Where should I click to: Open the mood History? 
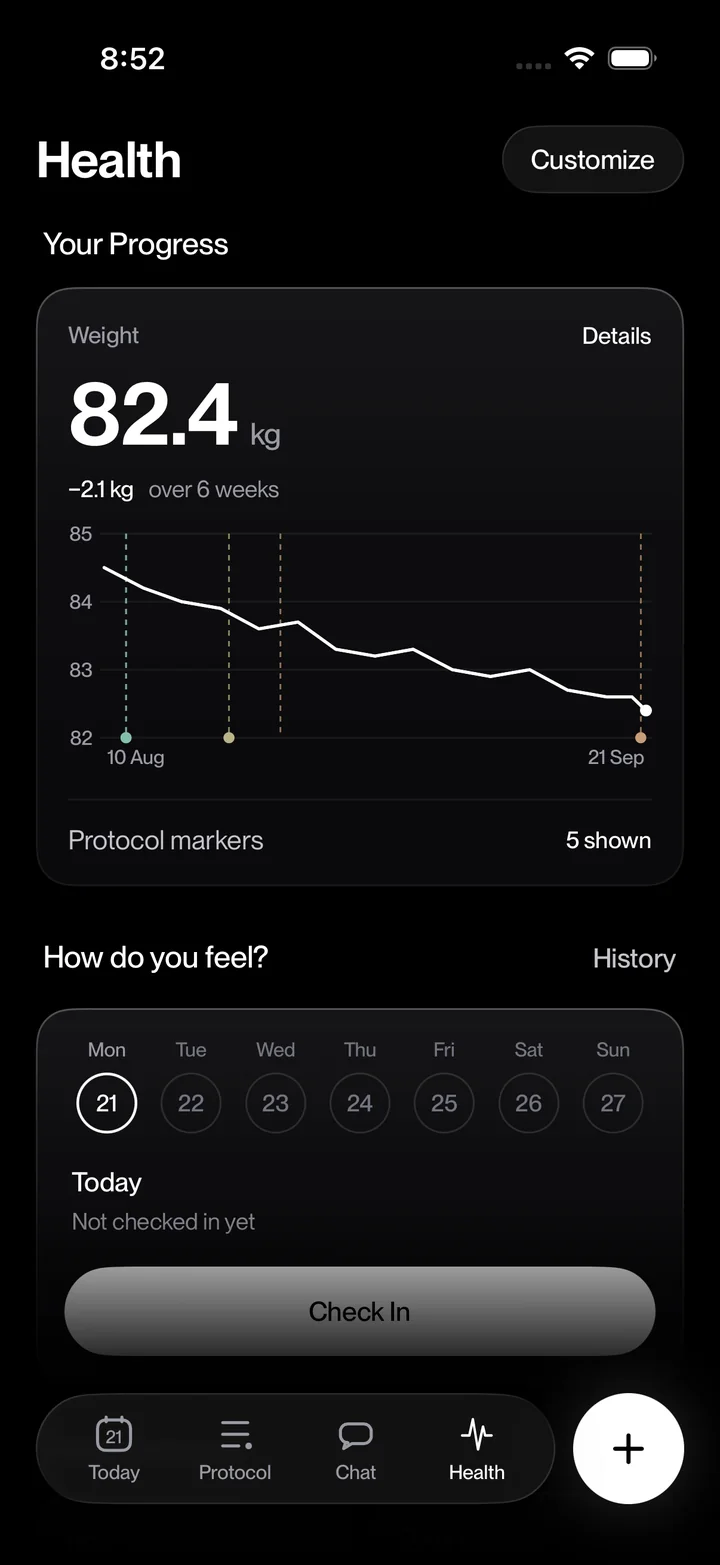634,958
